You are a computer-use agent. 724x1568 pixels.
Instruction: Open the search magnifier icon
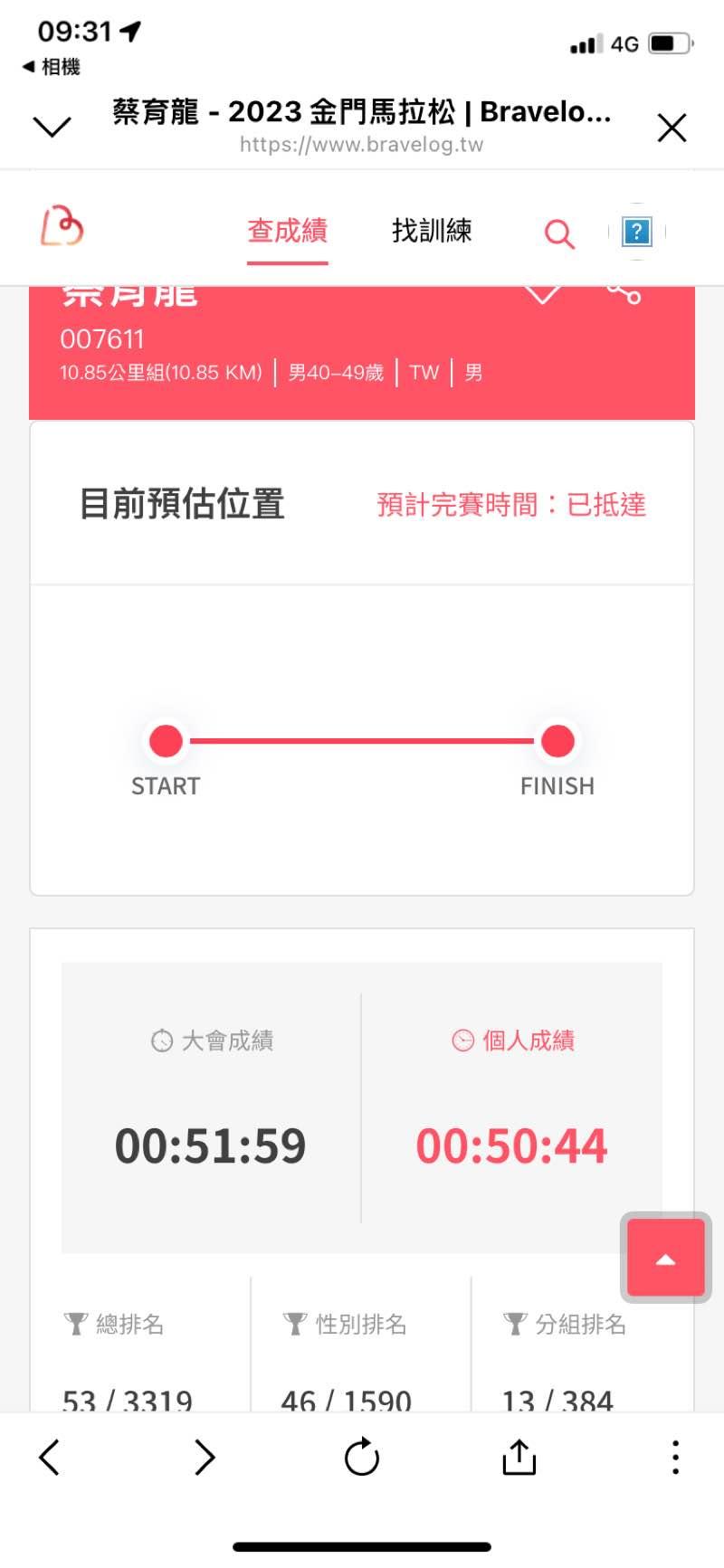pos(558,233)
